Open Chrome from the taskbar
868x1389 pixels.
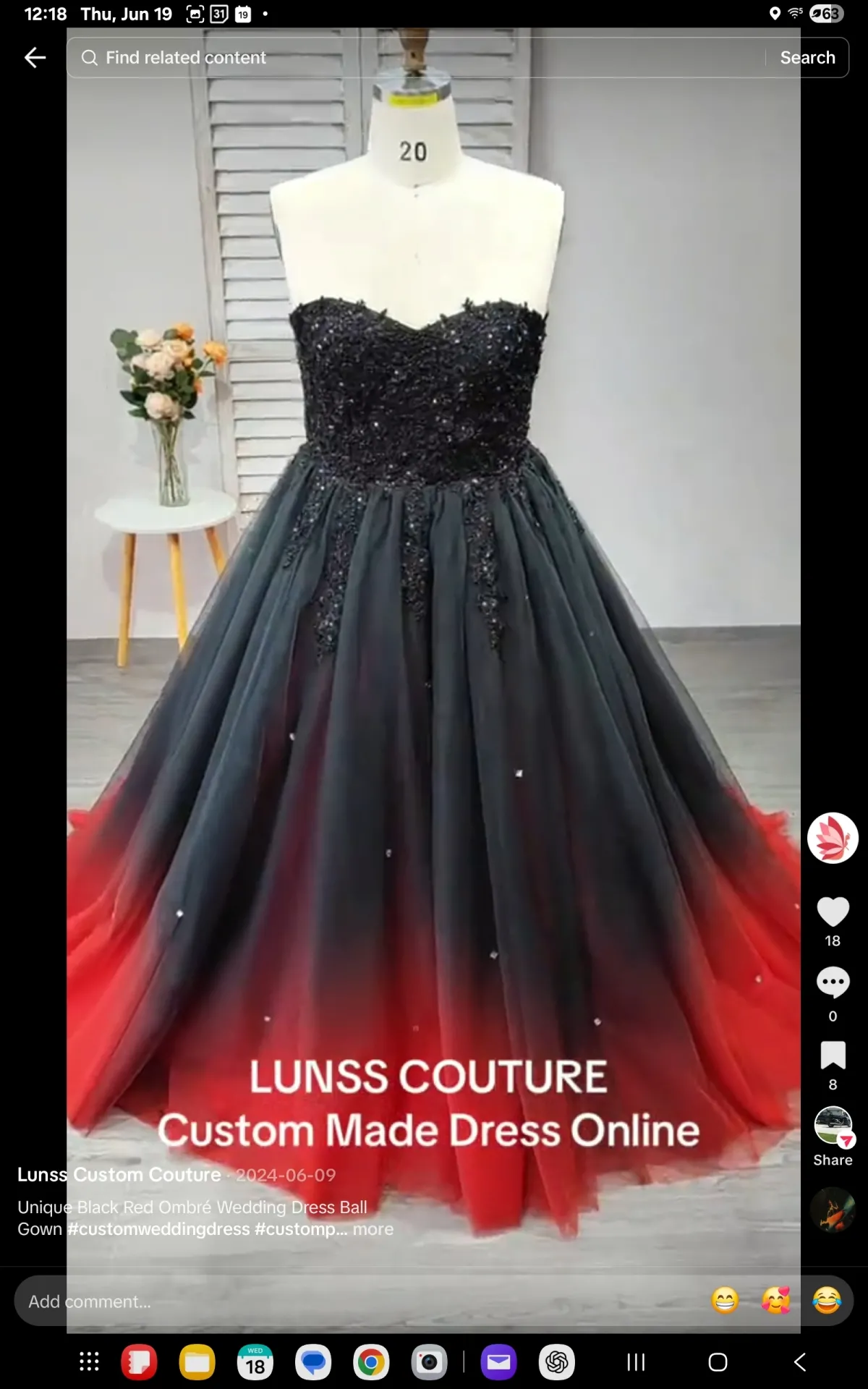click(371, 1363)
